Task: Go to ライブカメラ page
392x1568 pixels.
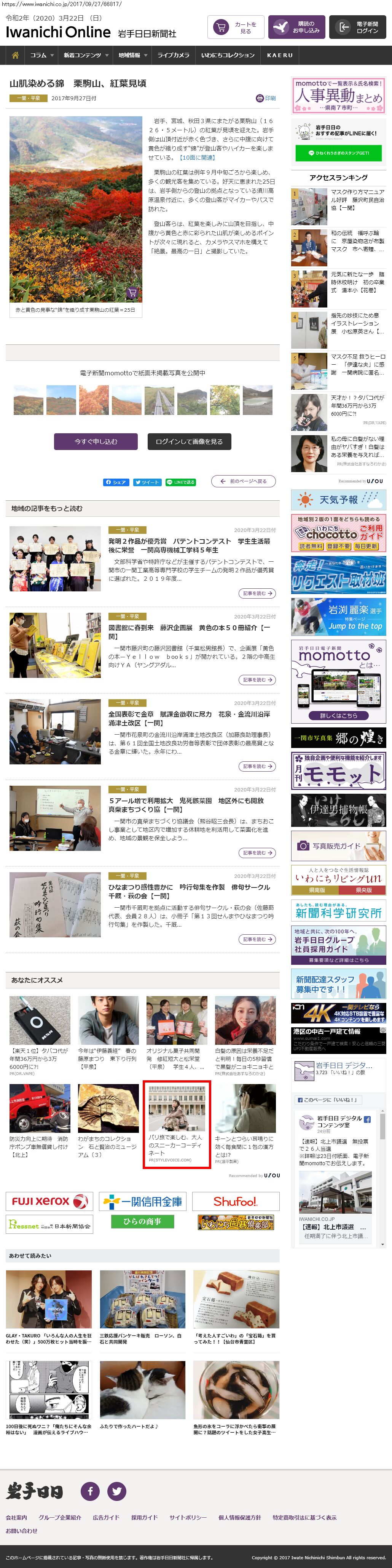Action: click(173, 55)
